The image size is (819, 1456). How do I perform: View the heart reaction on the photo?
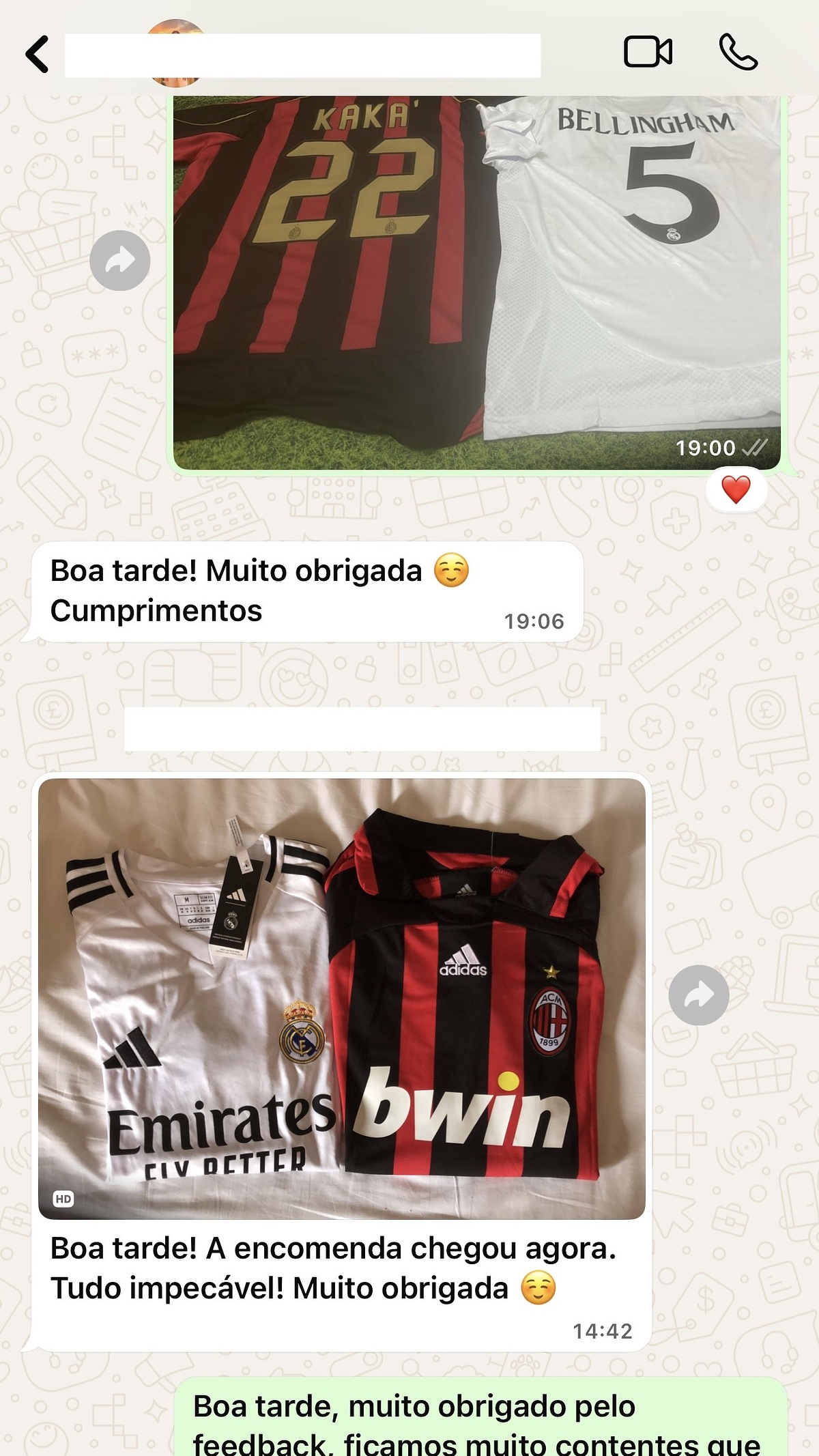(736, 489)
